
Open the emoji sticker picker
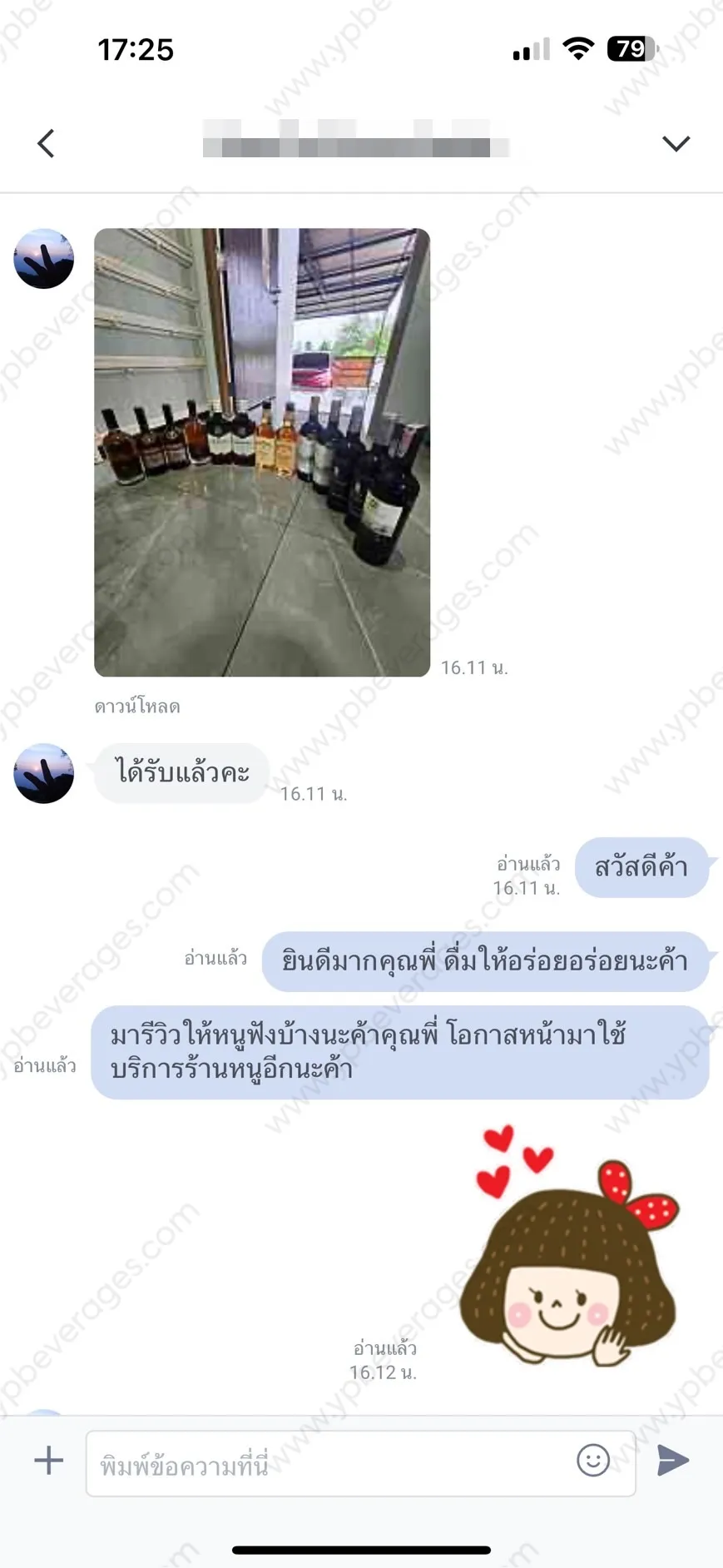(593, 1460)
